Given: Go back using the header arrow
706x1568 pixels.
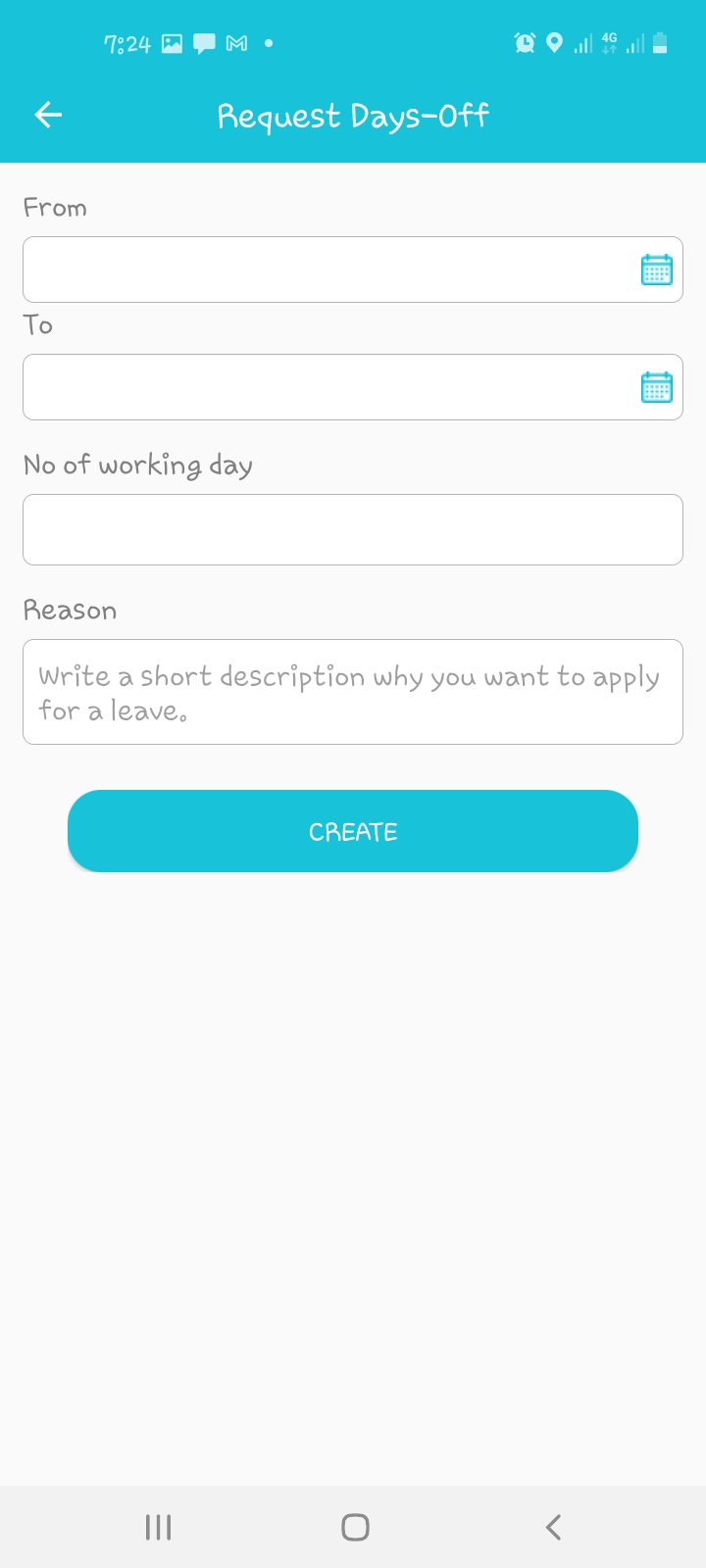Looking at the screenshot, I should coord(48,116).
